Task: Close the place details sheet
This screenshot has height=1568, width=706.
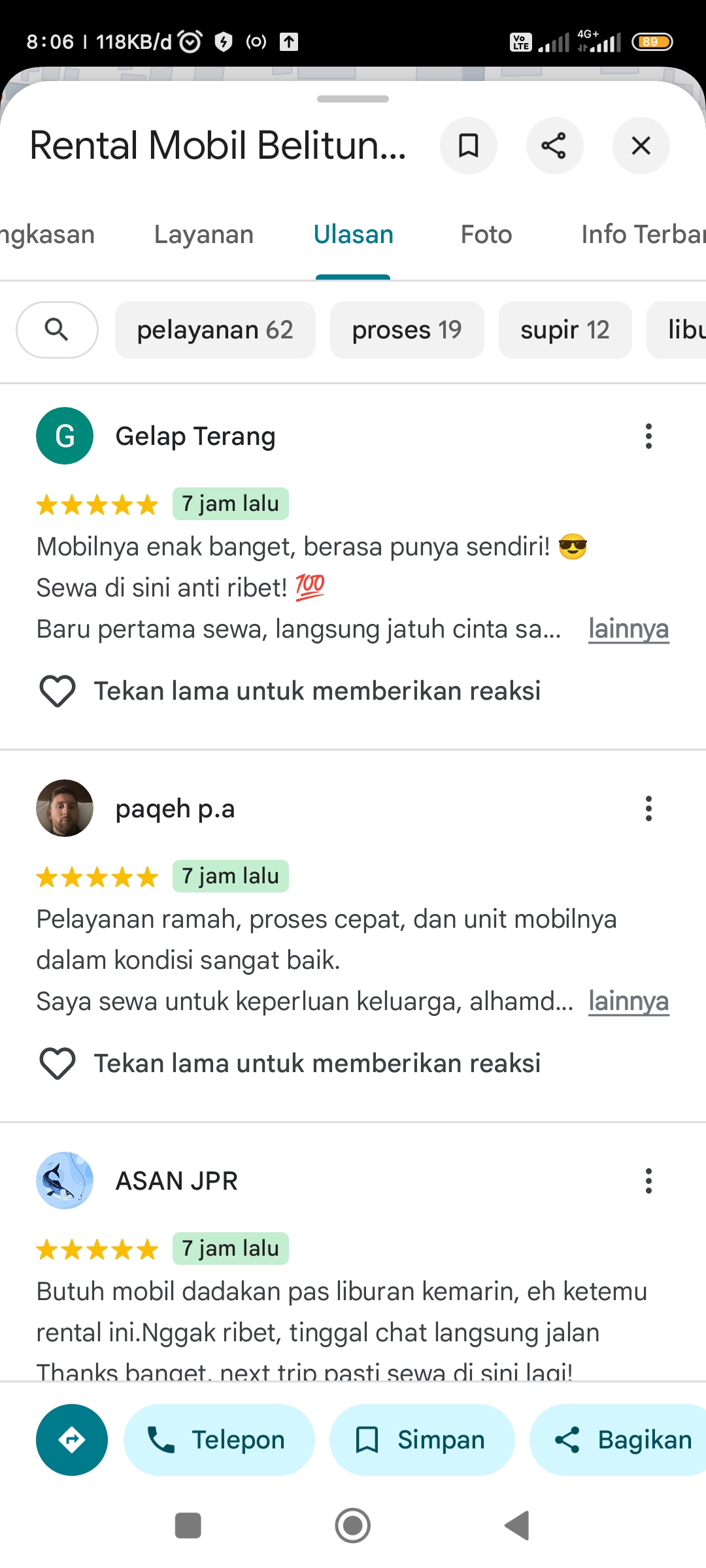Action: tap(641, 146)
